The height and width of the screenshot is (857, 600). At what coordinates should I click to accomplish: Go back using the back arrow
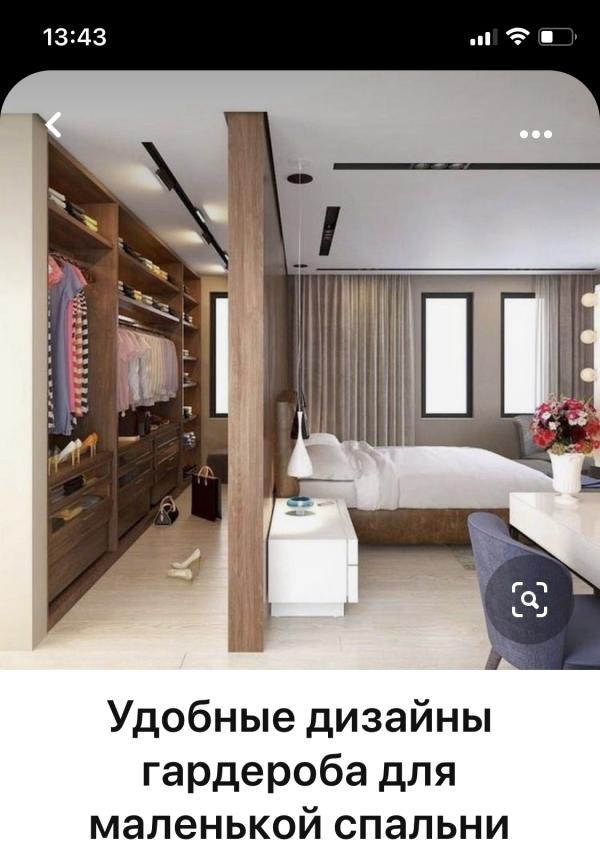click(54, 125)
